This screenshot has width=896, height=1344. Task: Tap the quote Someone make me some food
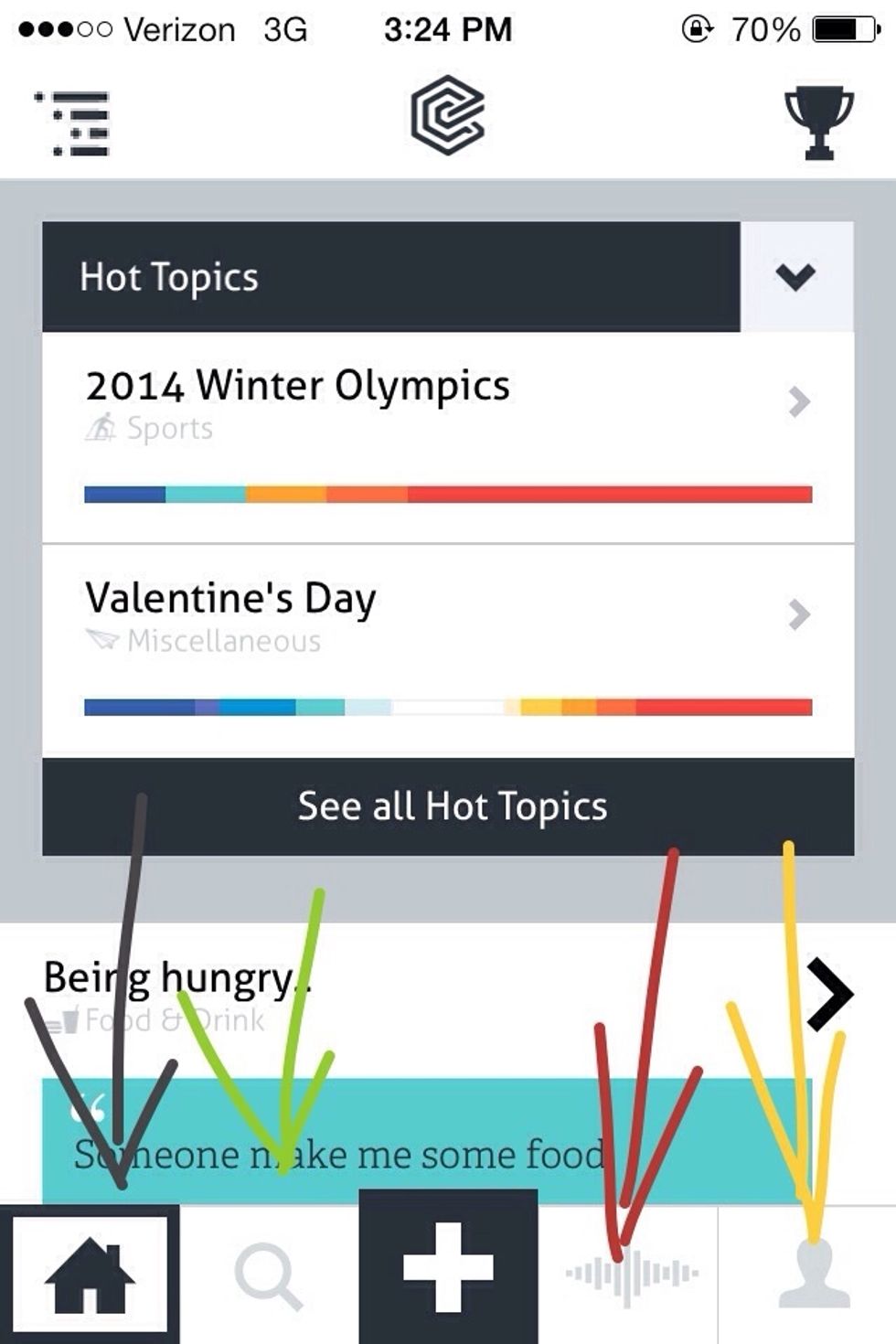pos(338,1154)
